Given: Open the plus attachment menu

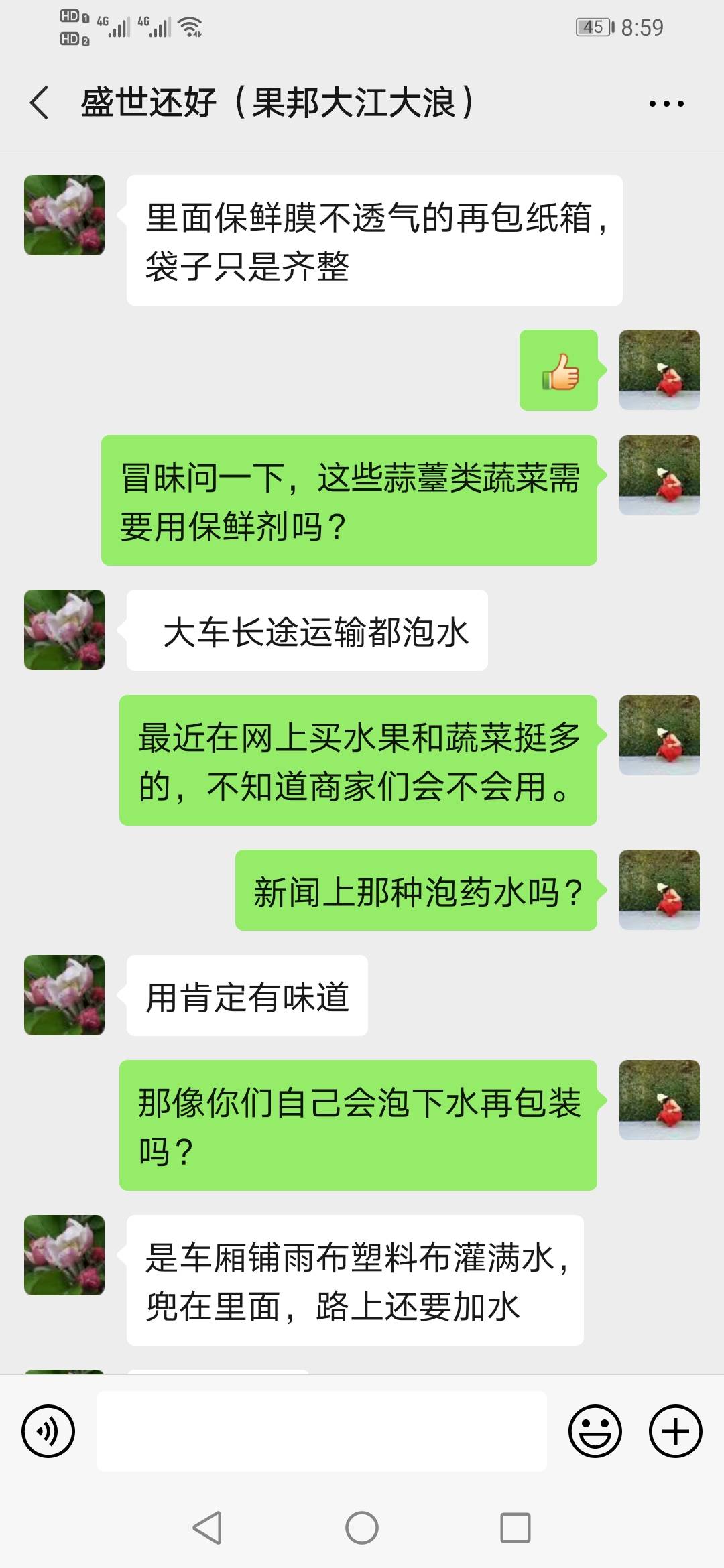Looking at the screenshot, I should (675, 1431).
